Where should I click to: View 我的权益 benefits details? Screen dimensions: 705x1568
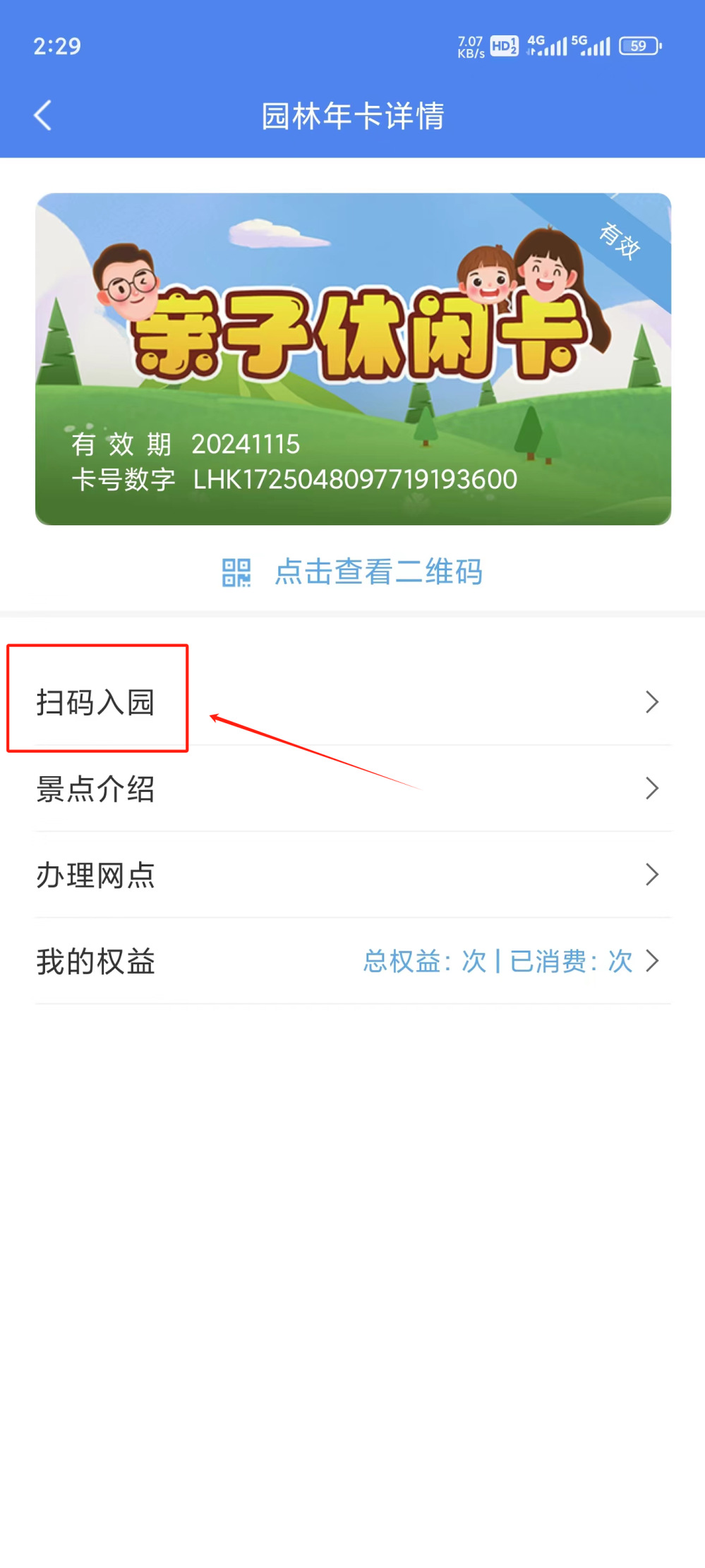pos(353,961)
